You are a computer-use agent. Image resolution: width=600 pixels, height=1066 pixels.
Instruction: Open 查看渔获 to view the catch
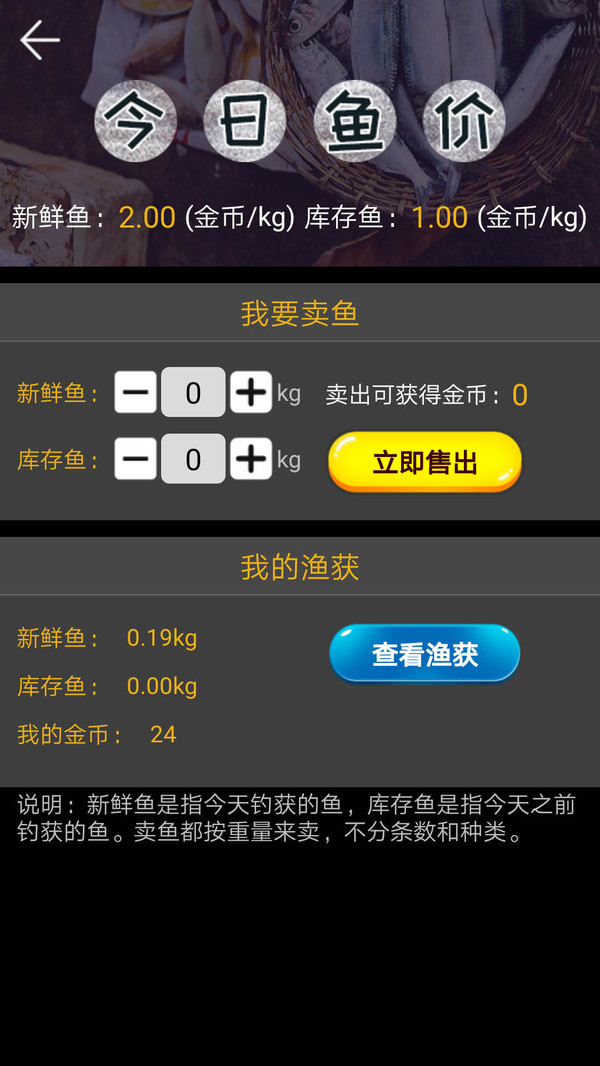425,654
